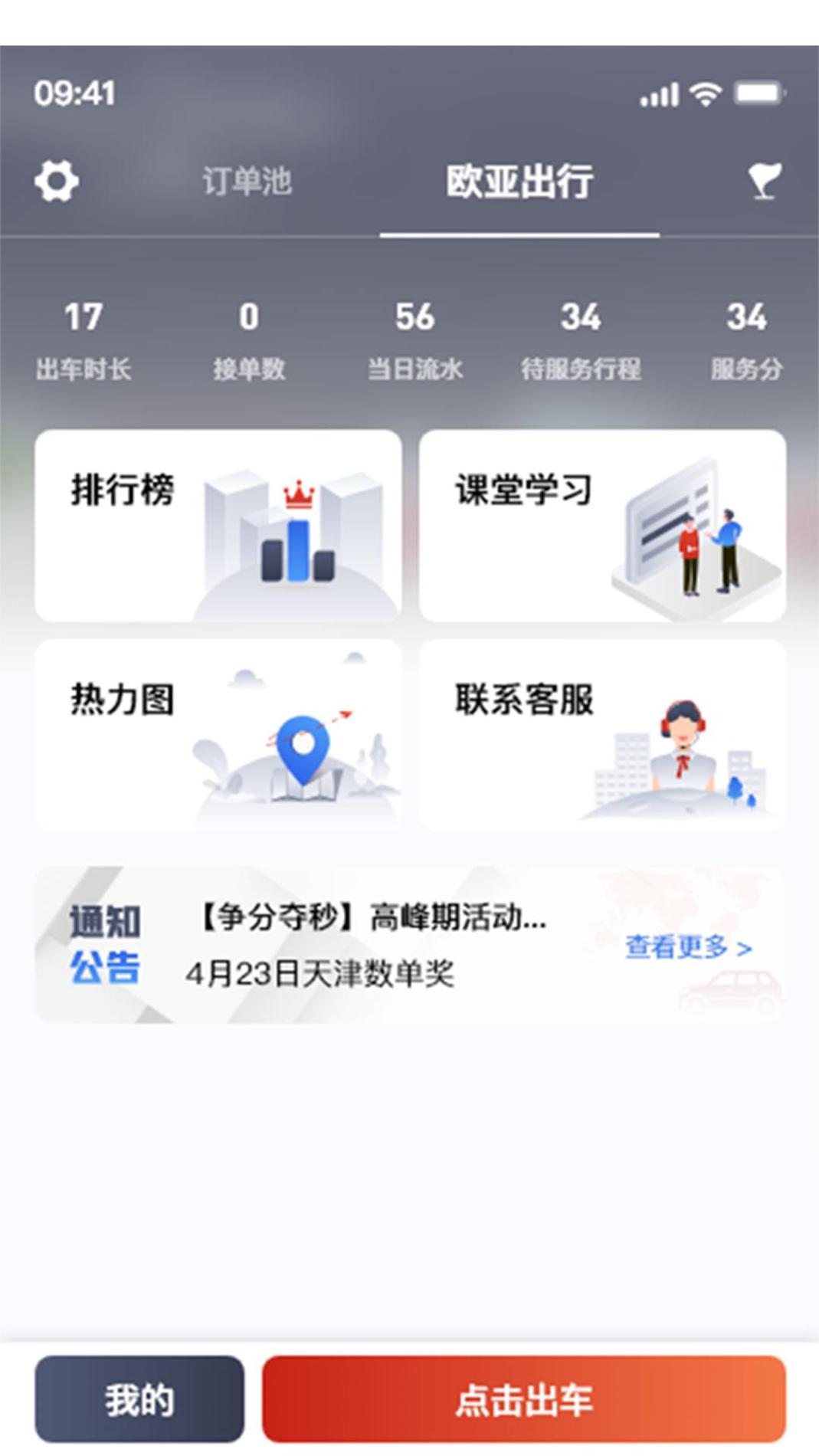Open the trophy icon
The width and height of the screenshot is (819, 1456).
[764, 182]
